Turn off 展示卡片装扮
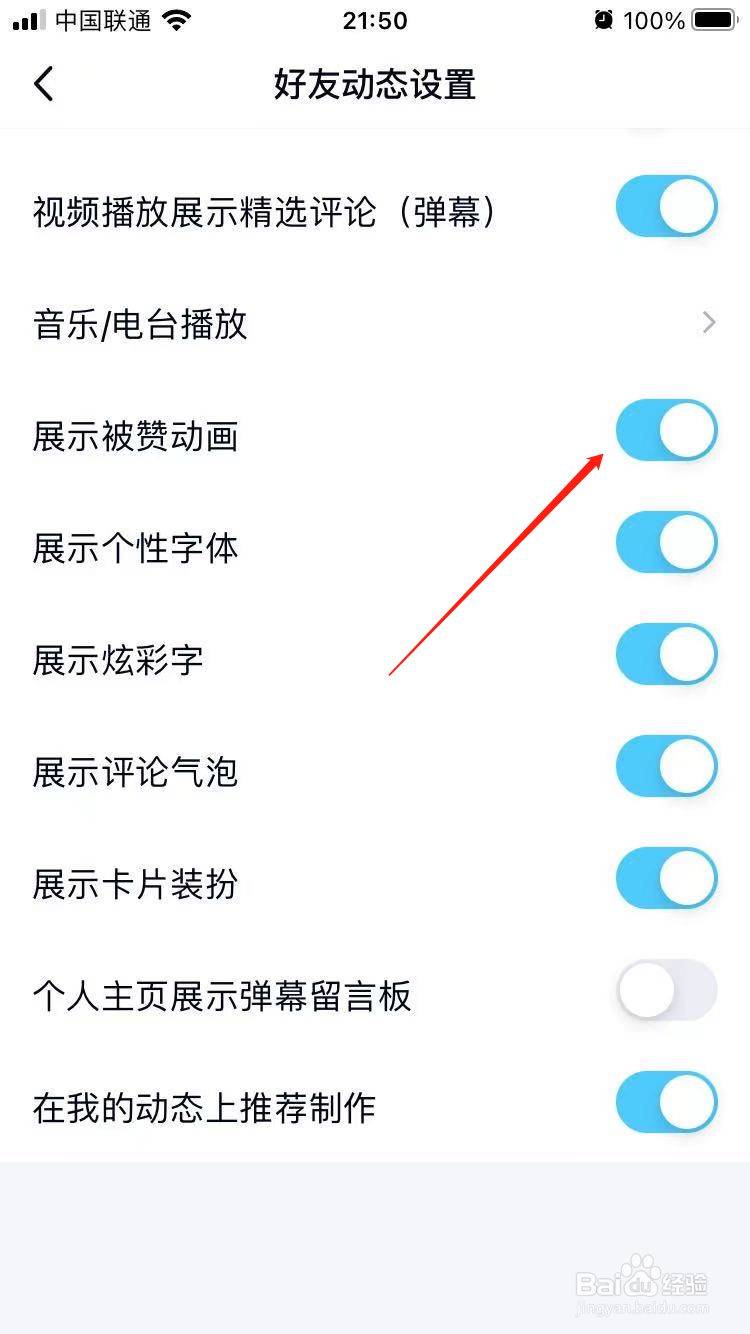This screenshot has height=1334, width=750. [666, 878]
